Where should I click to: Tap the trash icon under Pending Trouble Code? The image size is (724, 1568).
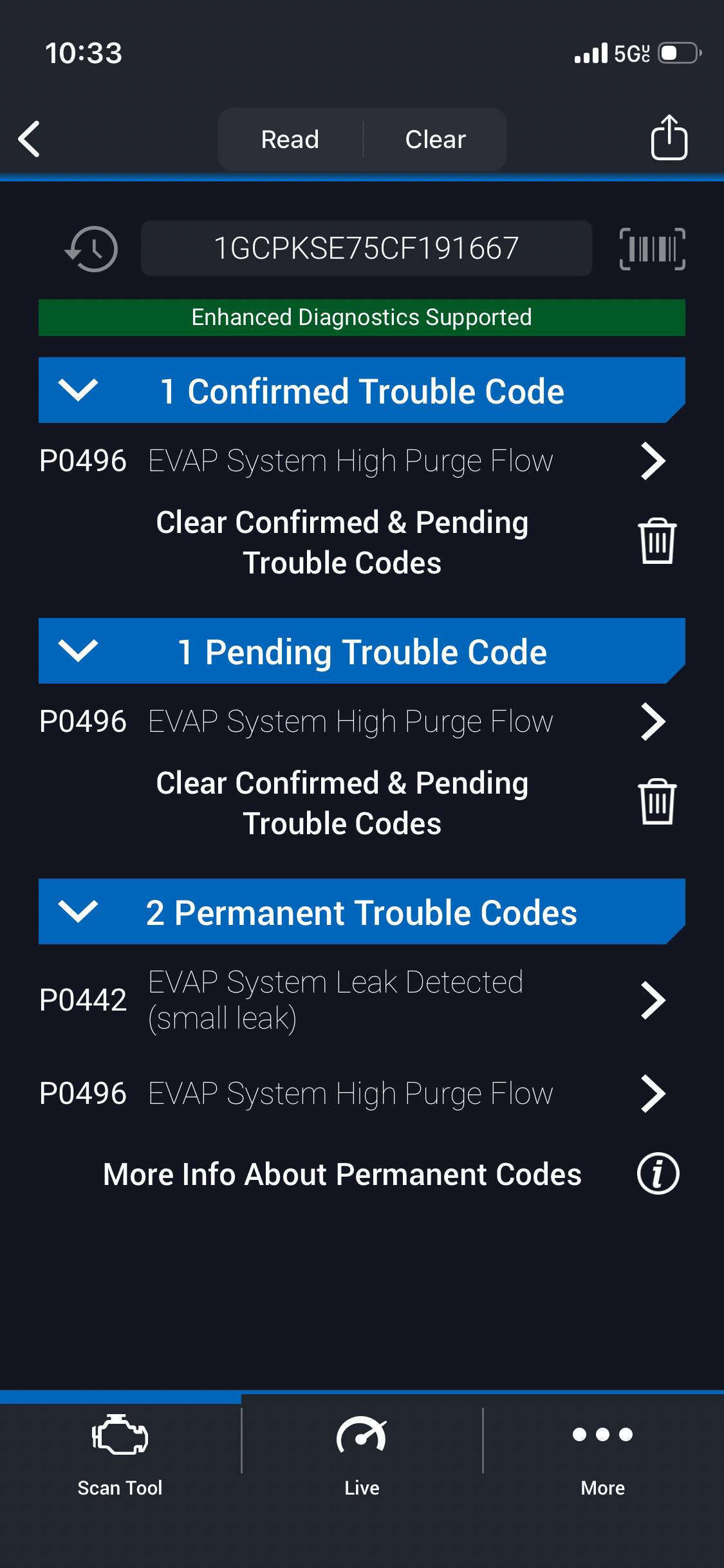coord(657,802)
